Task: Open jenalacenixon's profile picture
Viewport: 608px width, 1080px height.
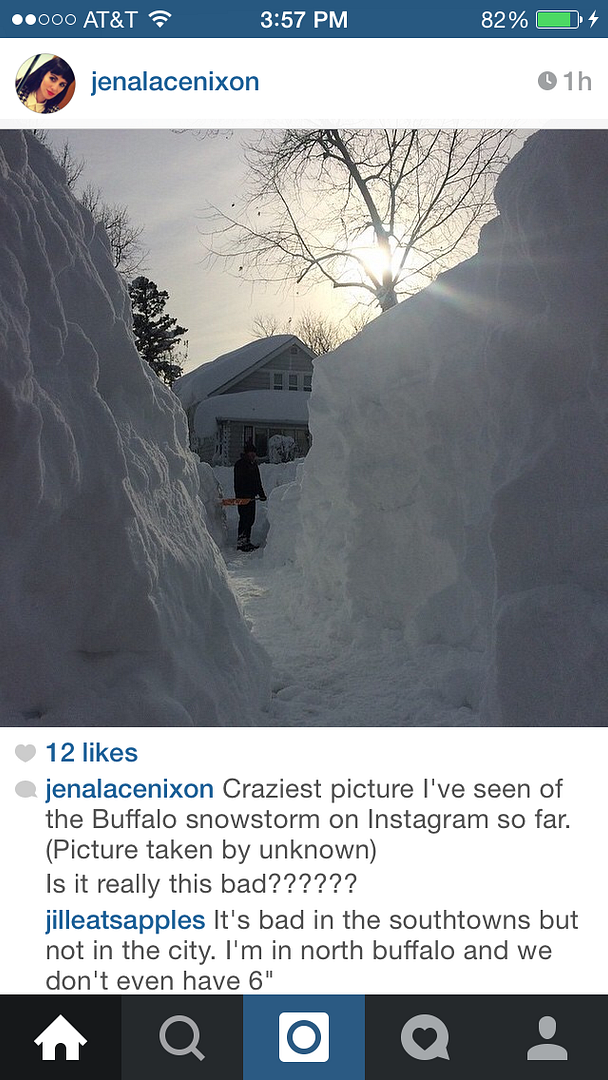Action: (45, 83)
